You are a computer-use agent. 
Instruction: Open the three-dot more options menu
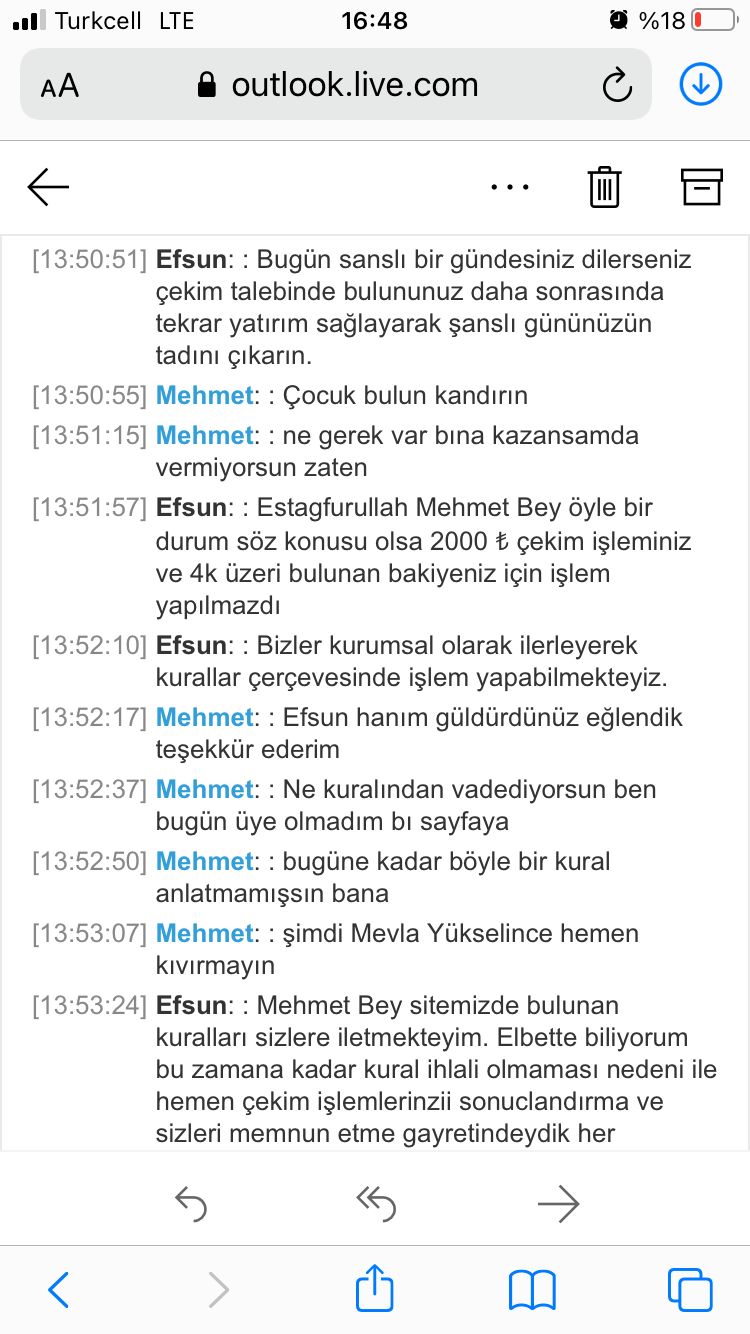510,187
